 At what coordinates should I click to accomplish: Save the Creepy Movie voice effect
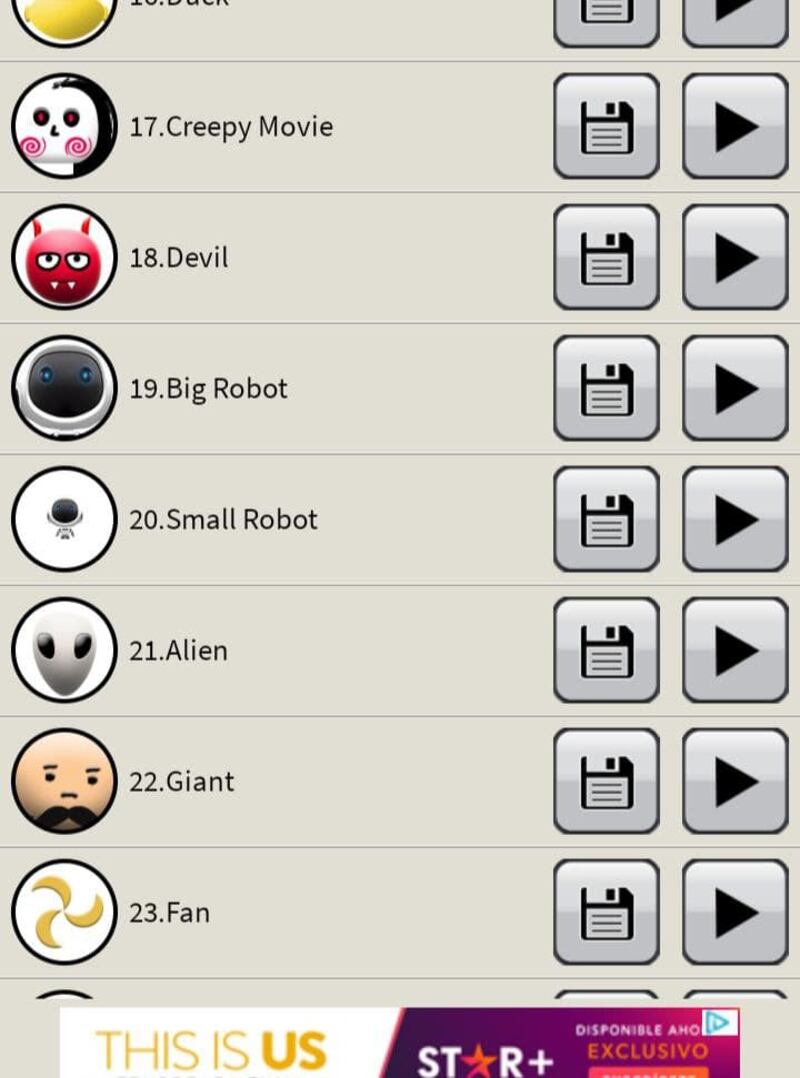pyautogui.click(x=606, y=126)
